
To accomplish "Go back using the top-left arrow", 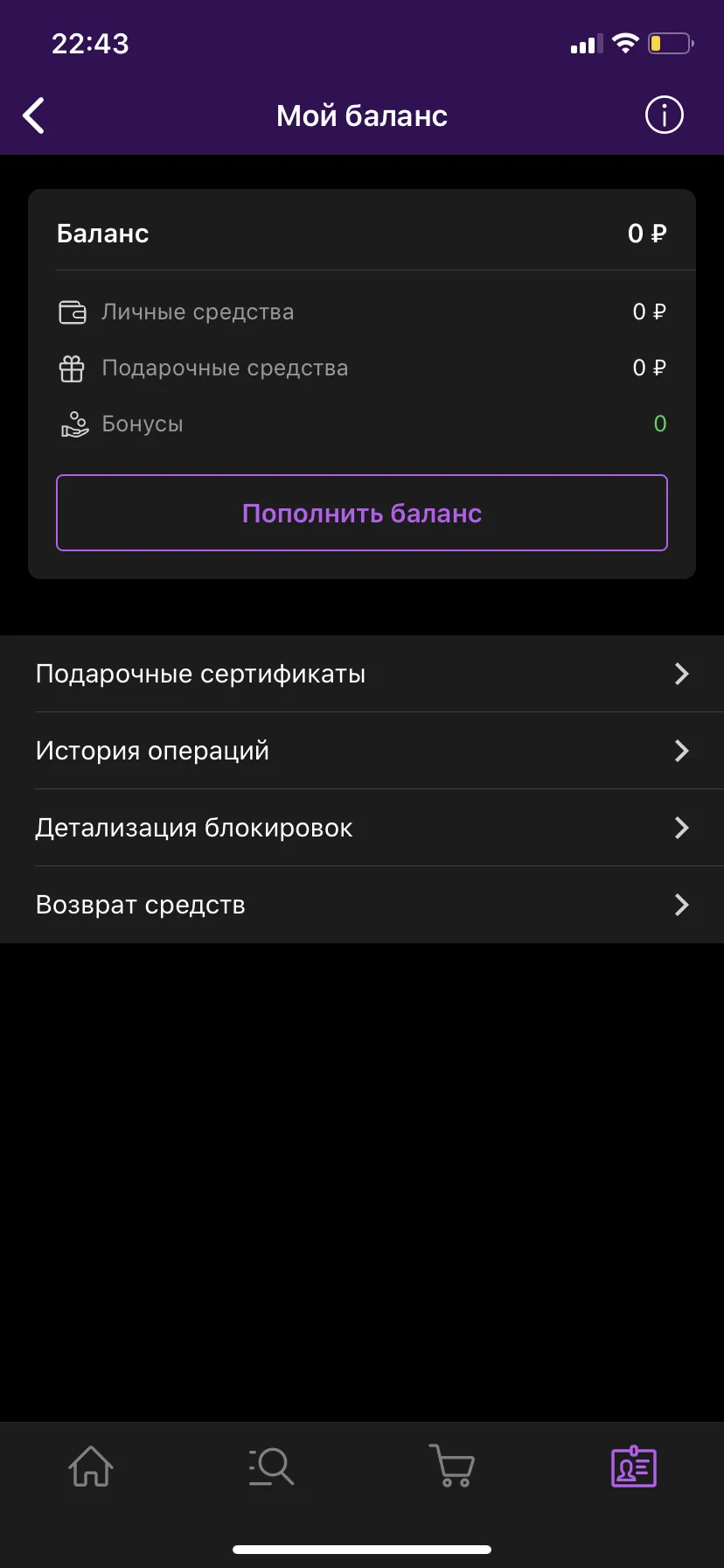I will click(x=34, y=115).
